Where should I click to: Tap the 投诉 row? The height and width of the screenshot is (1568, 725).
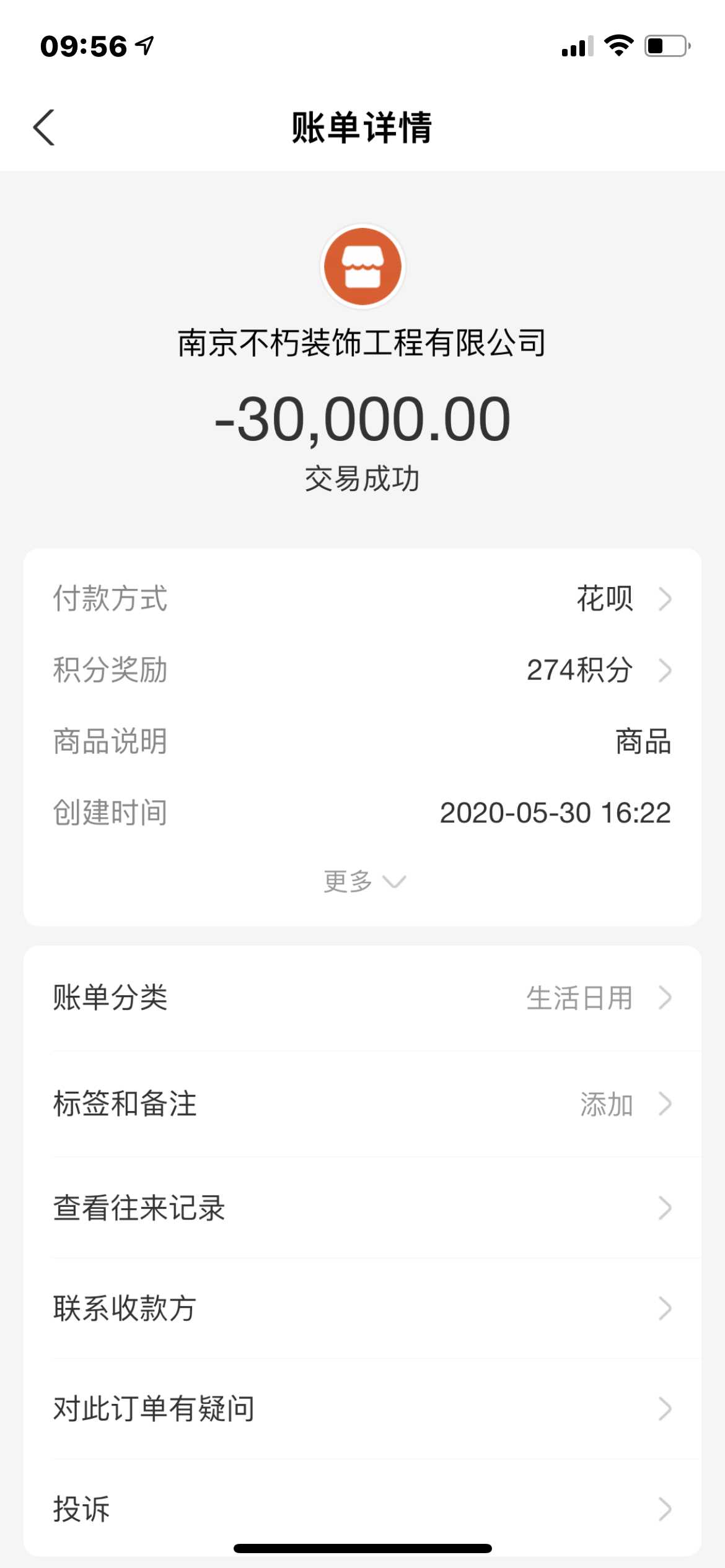pos(362,1509)
